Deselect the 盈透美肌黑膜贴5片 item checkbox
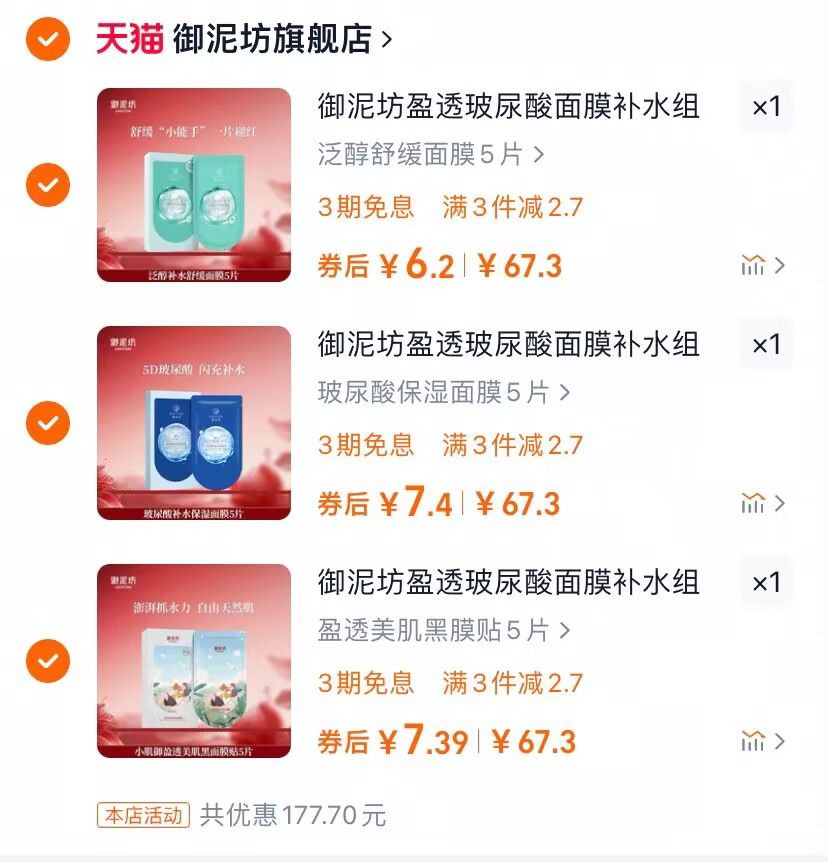 coord(48,661)
